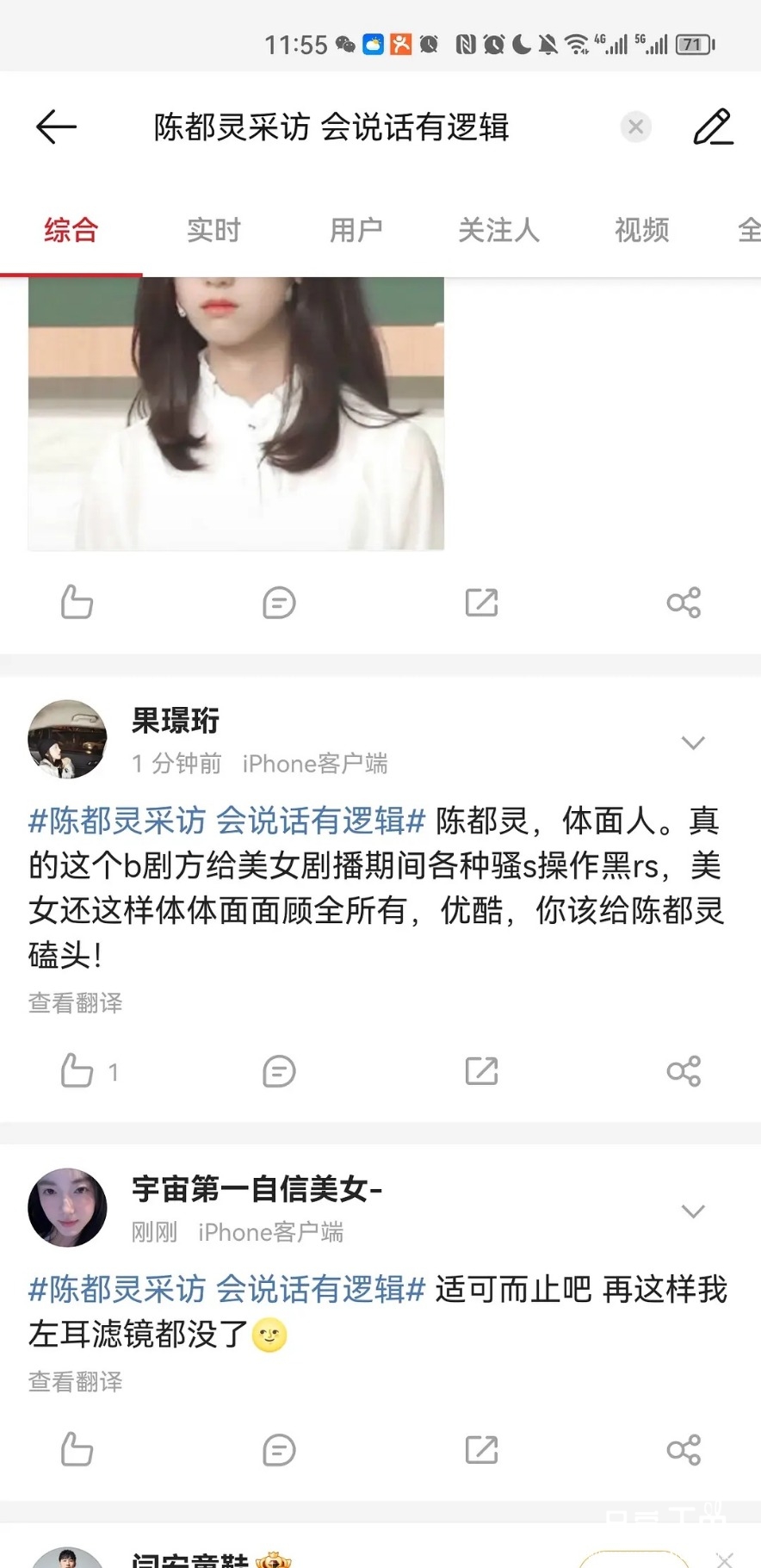This screenshot has height=1568, width=761.
Task: Select the 视频 tab
Action: click(641, 230)
